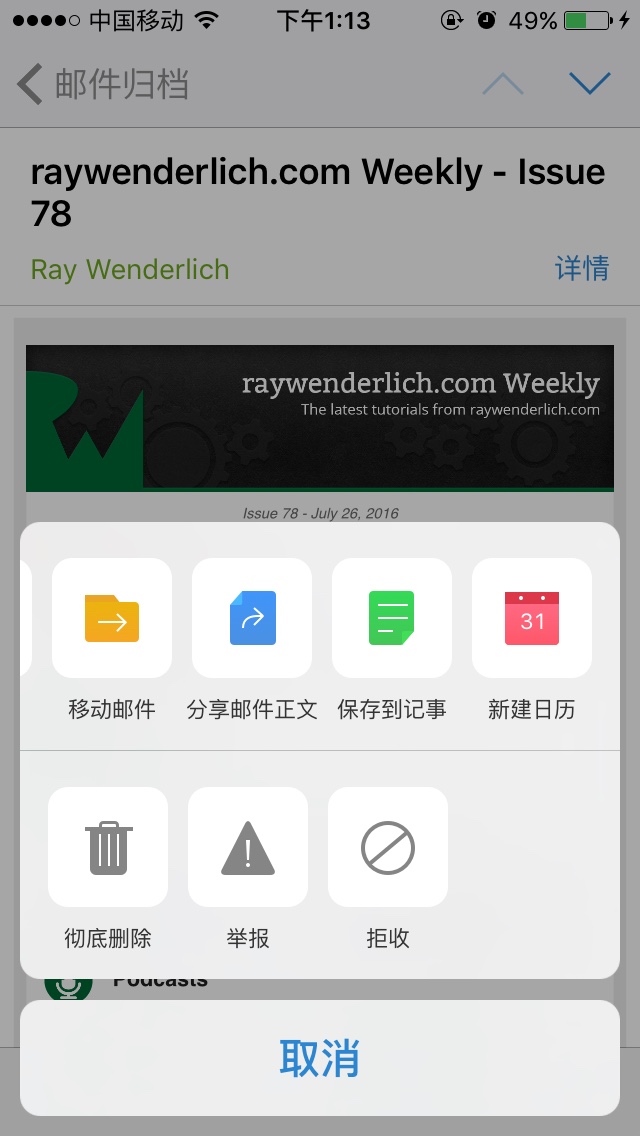Image resolution: width=640 pixels, height=1136 pixels.
Task: Tap 举报 to report this email
Action: [x=248, y=847]
